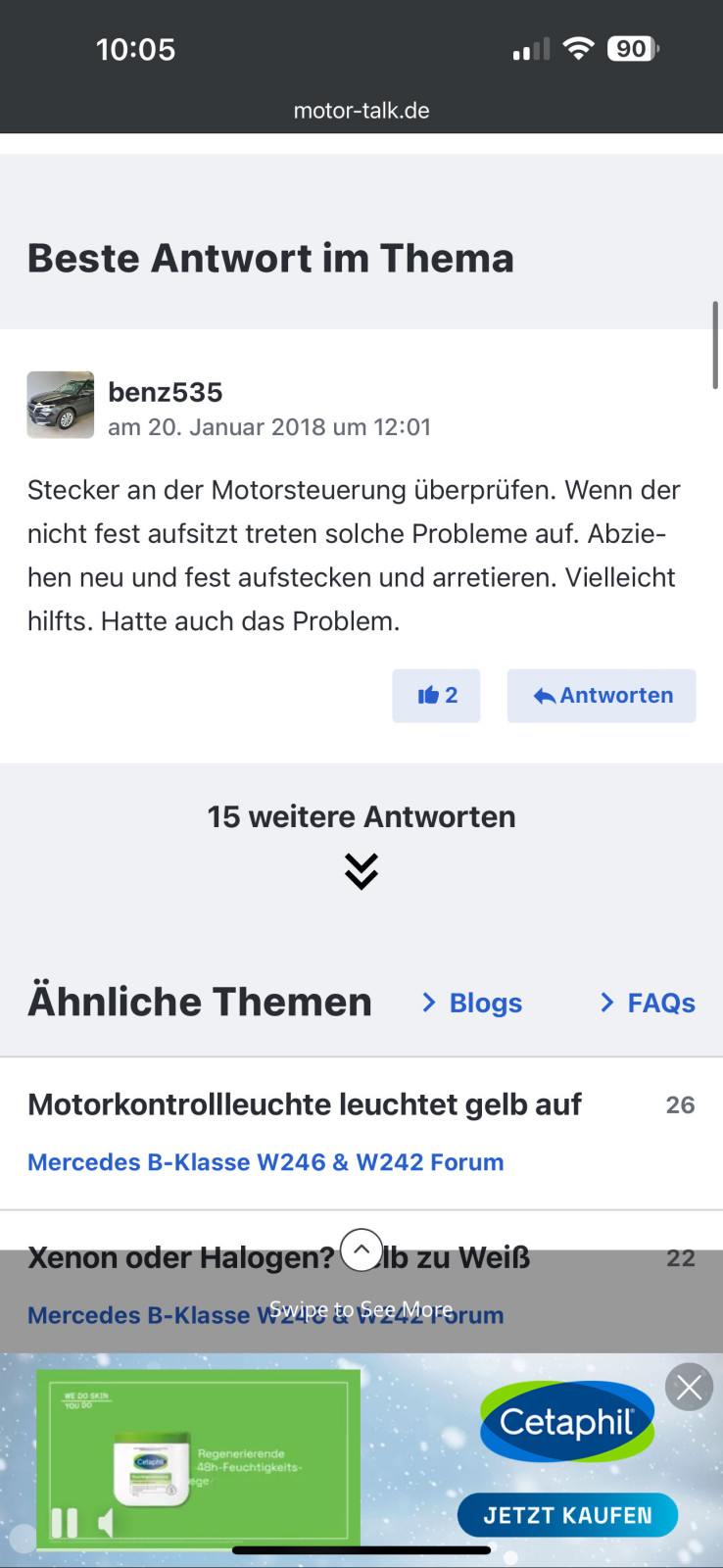Open benz535's profile picture
Screen dimensions: 723x1568
click(60, 405)
